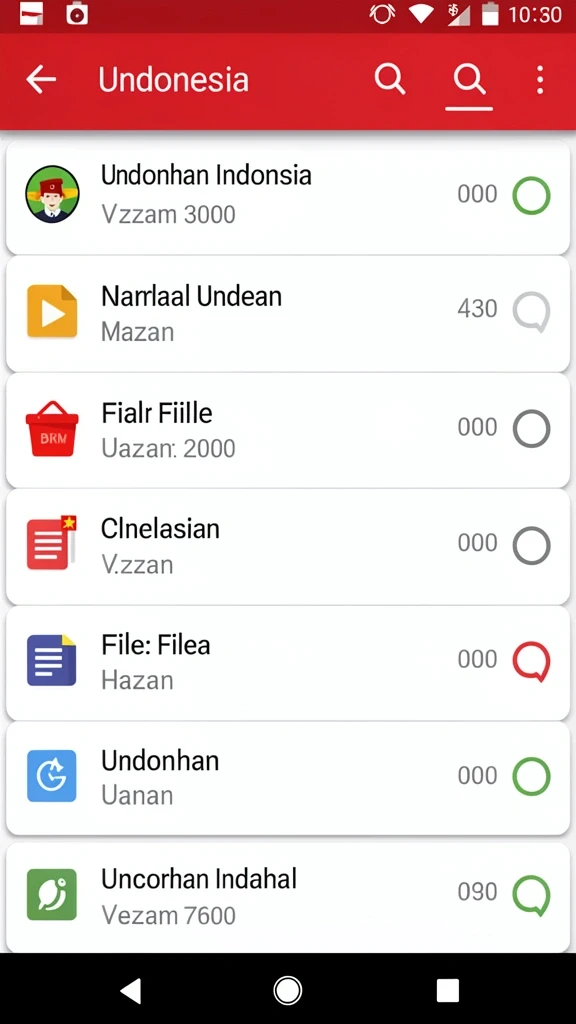Open the Undonhan Uanan row

[x=288, y=778]
